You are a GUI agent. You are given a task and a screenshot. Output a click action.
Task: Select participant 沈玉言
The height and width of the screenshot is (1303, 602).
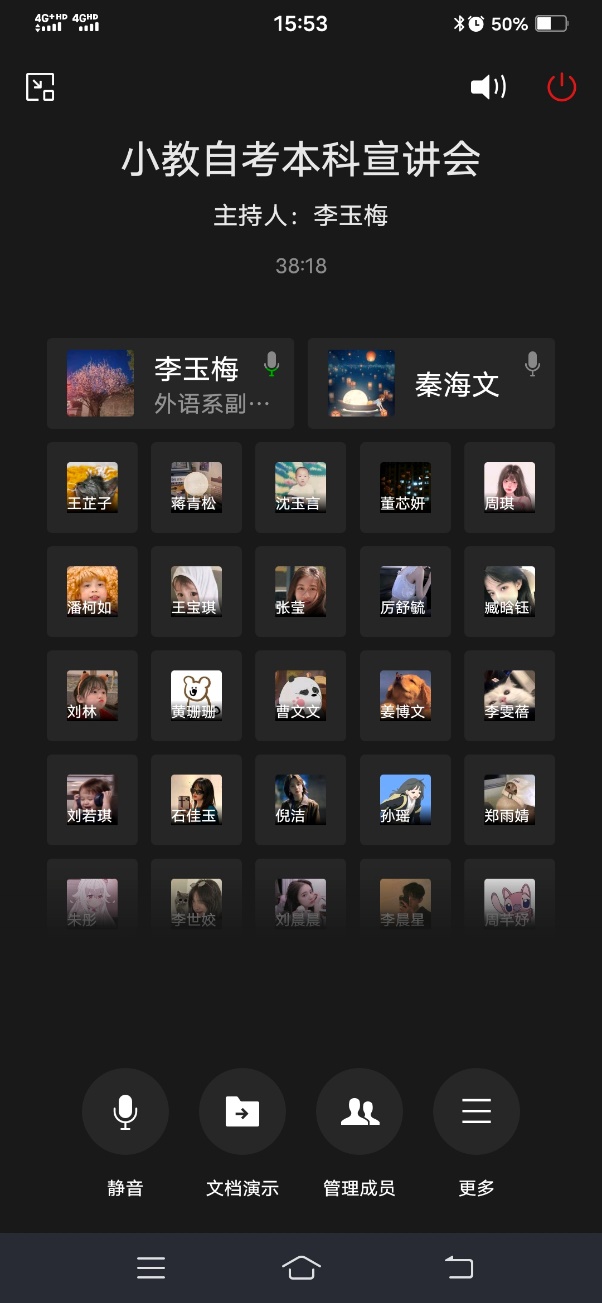(x=300, y=488)
